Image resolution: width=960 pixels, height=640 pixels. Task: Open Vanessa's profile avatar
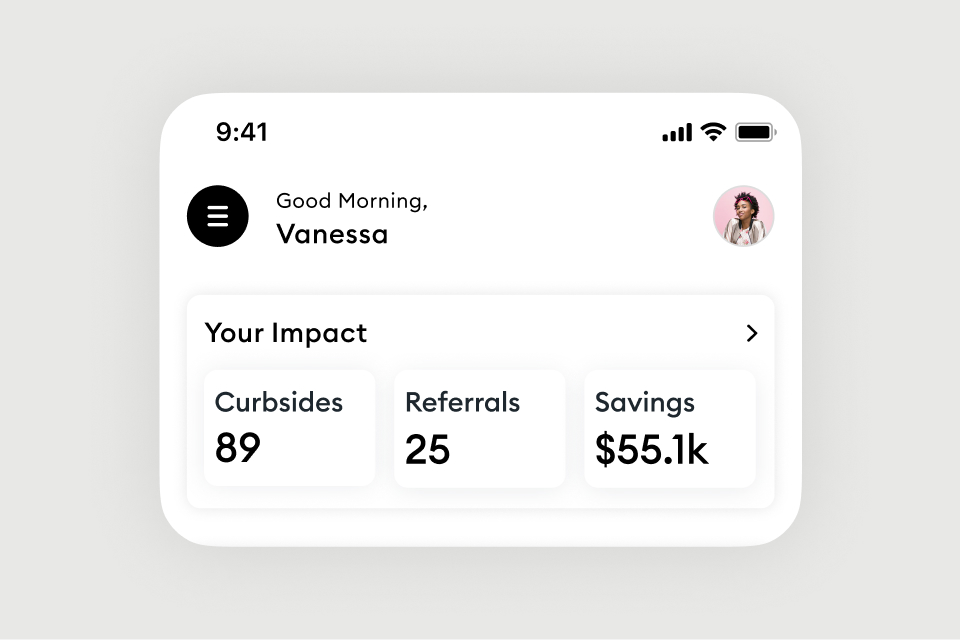(743, 216)
